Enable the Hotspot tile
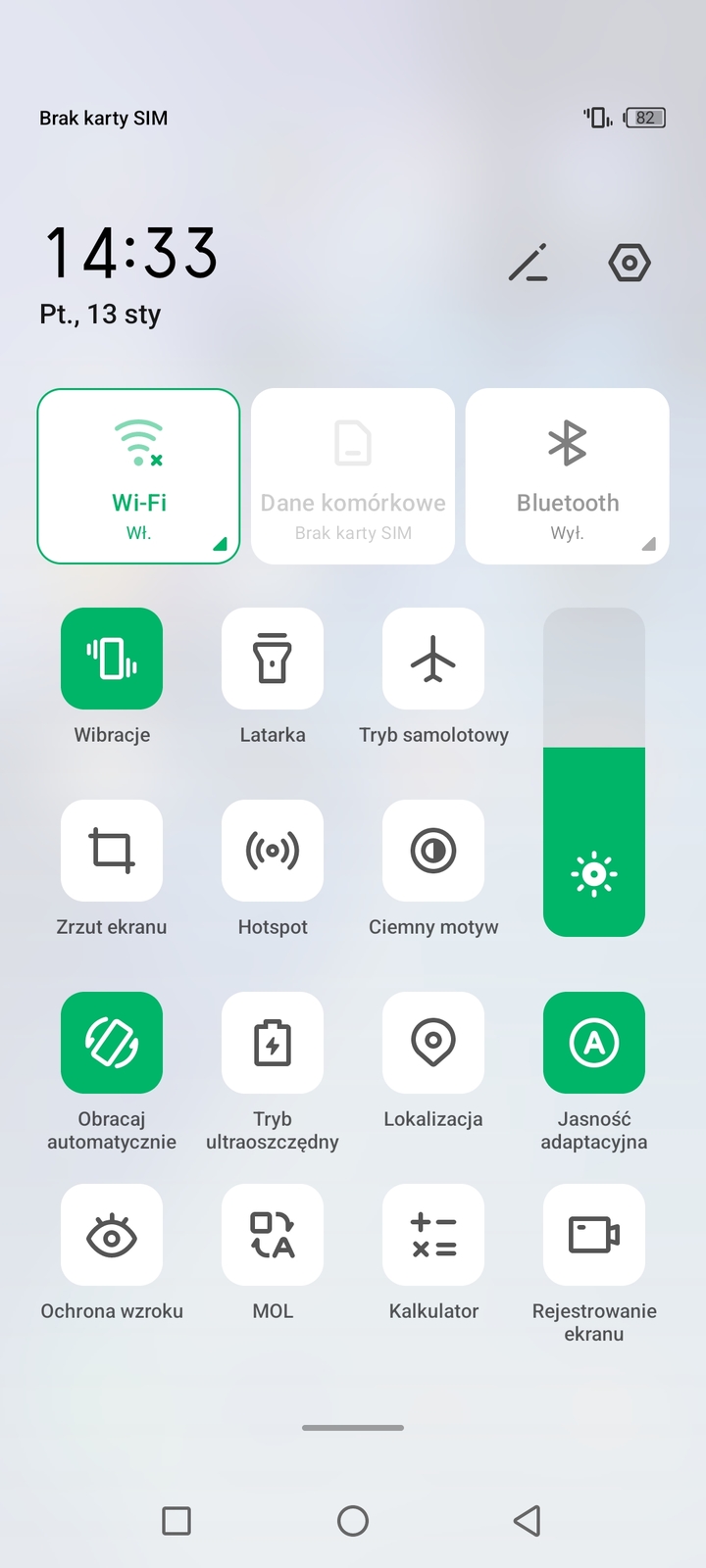706x1568 pixels. pyautogui.click(x=273, y=851)
